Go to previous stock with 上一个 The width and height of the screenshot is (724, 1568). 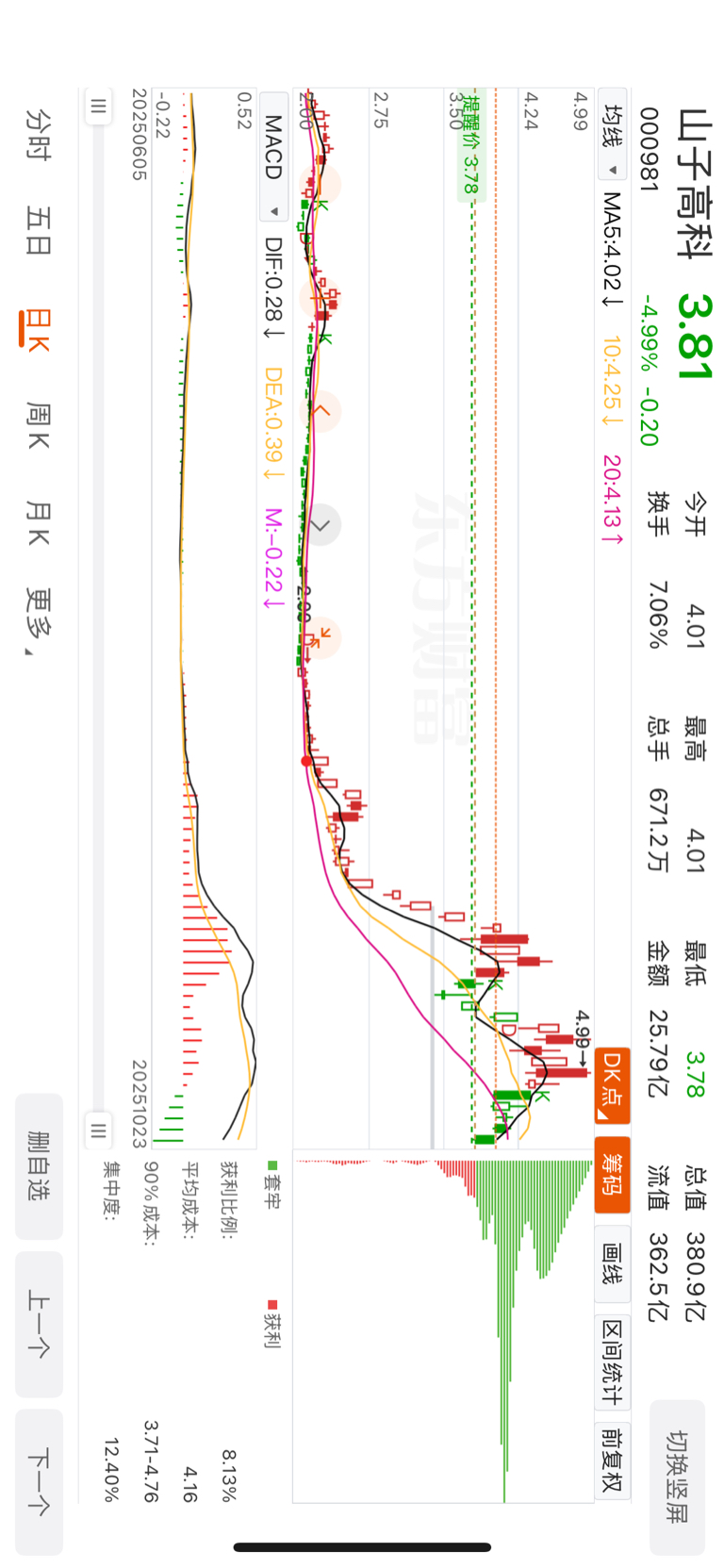click(39, 1324)
